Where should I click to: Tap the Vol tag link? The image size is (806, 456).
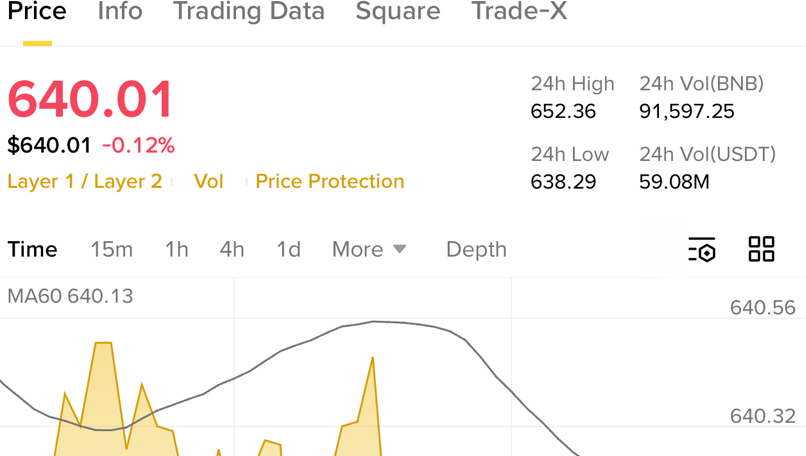coord(209,181)
